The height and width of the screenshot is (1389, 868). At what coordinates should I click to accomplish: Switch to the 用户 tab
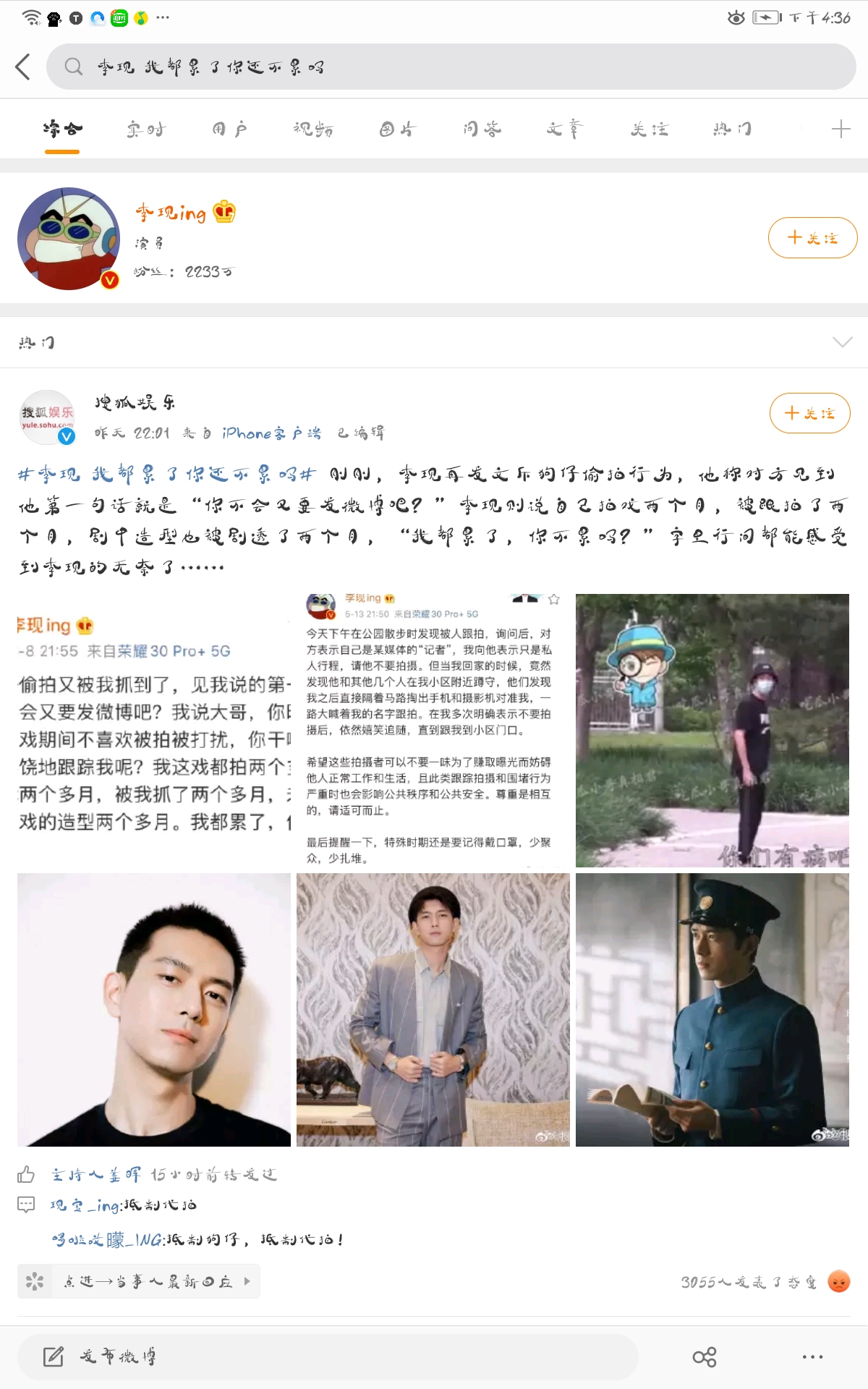[x=229, y=129]
